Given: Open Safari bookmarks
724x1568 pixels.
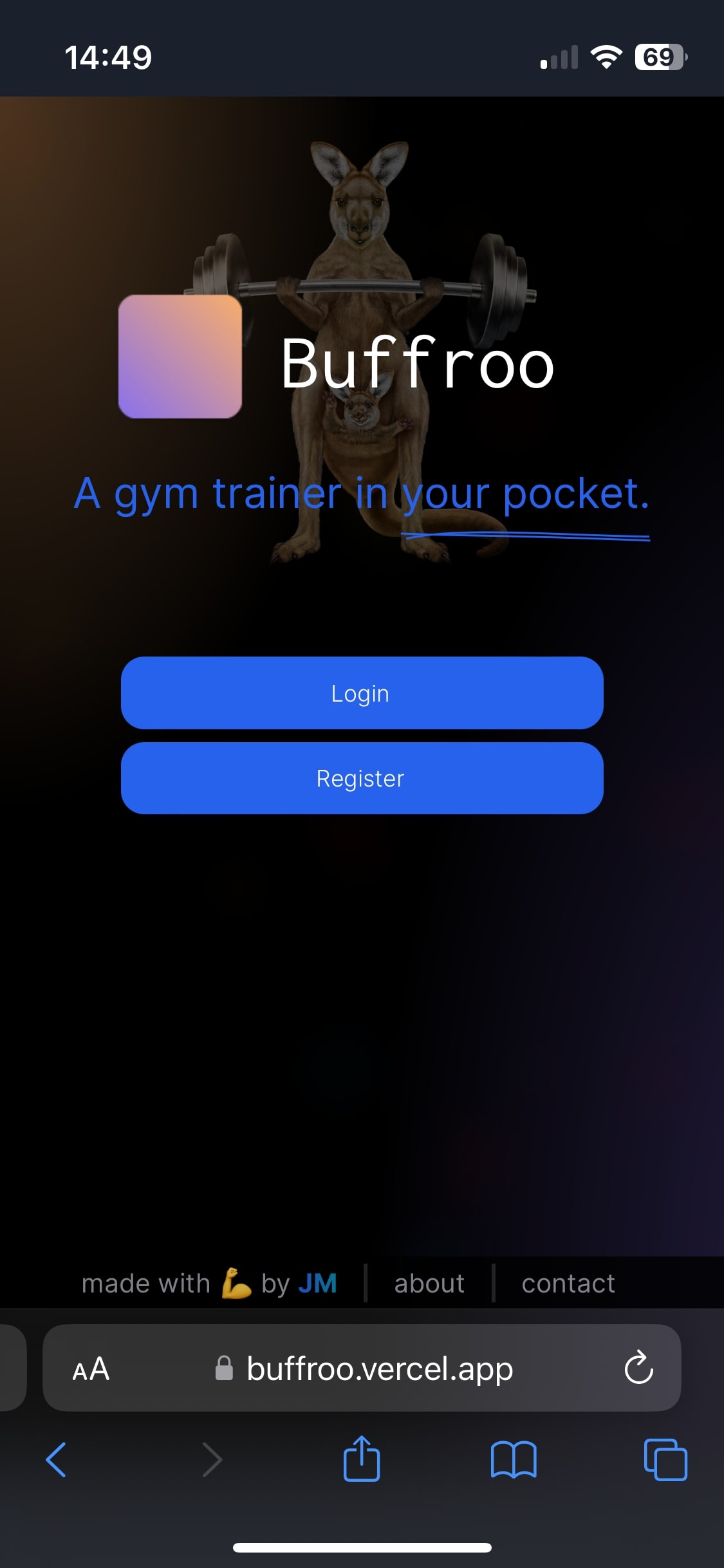Looking at the screenshot, I should tap(513, 1459).
